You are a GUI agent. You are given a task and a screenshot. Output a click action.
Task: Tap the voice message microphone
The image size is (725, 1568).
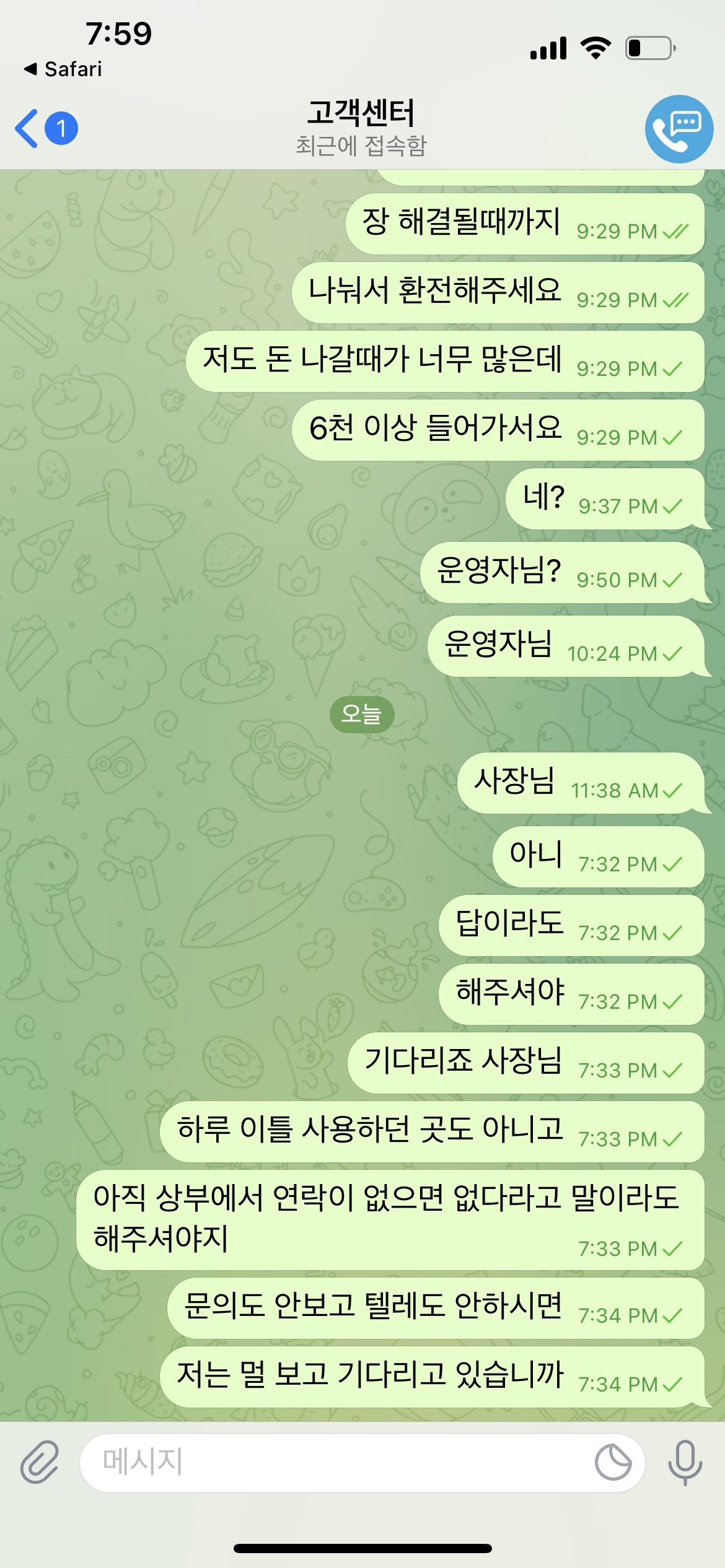685,1463
